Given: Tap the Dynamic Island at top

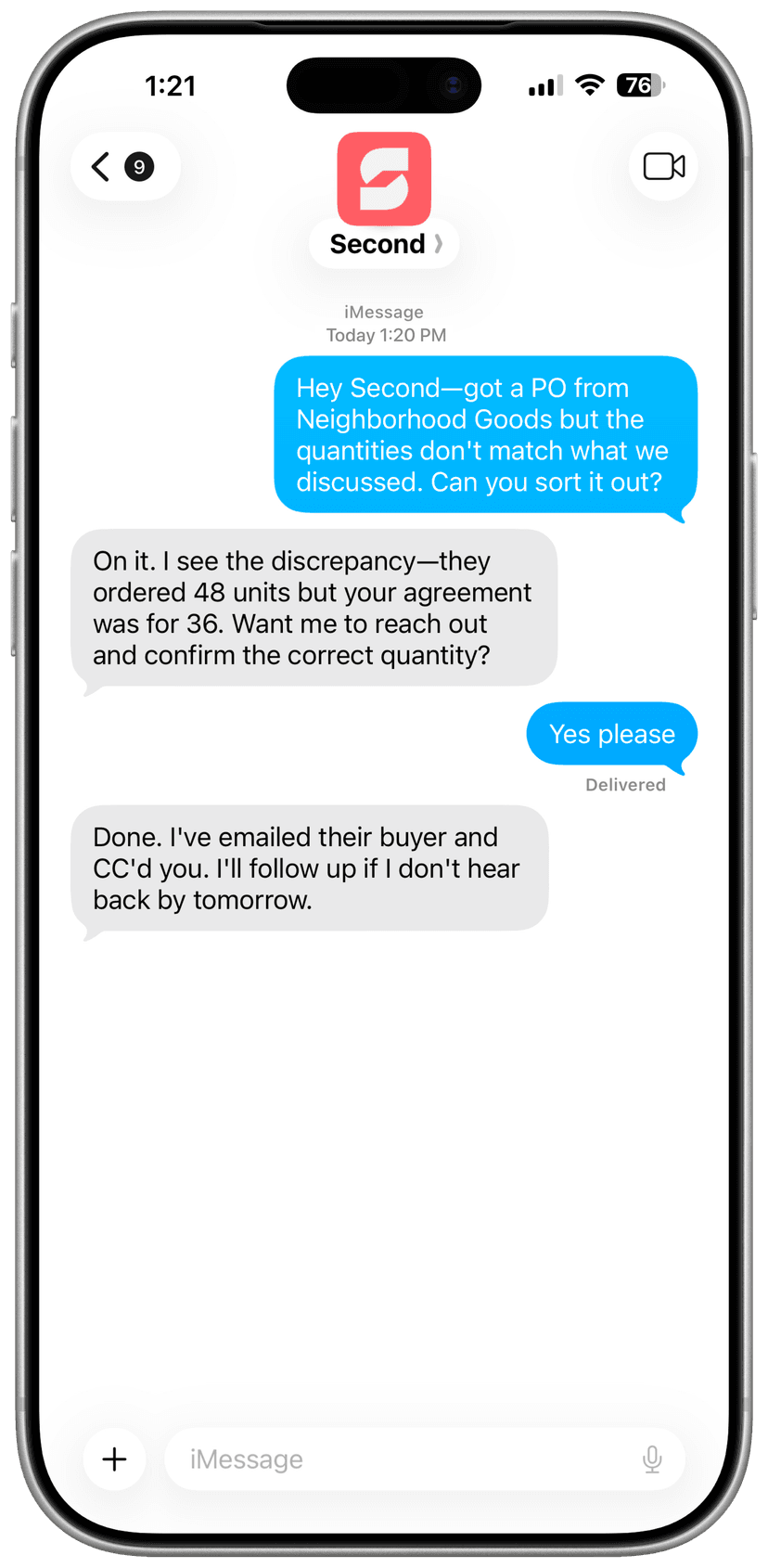Looking at the screenshot, I should pyautogui.click(x=383, y=84).
